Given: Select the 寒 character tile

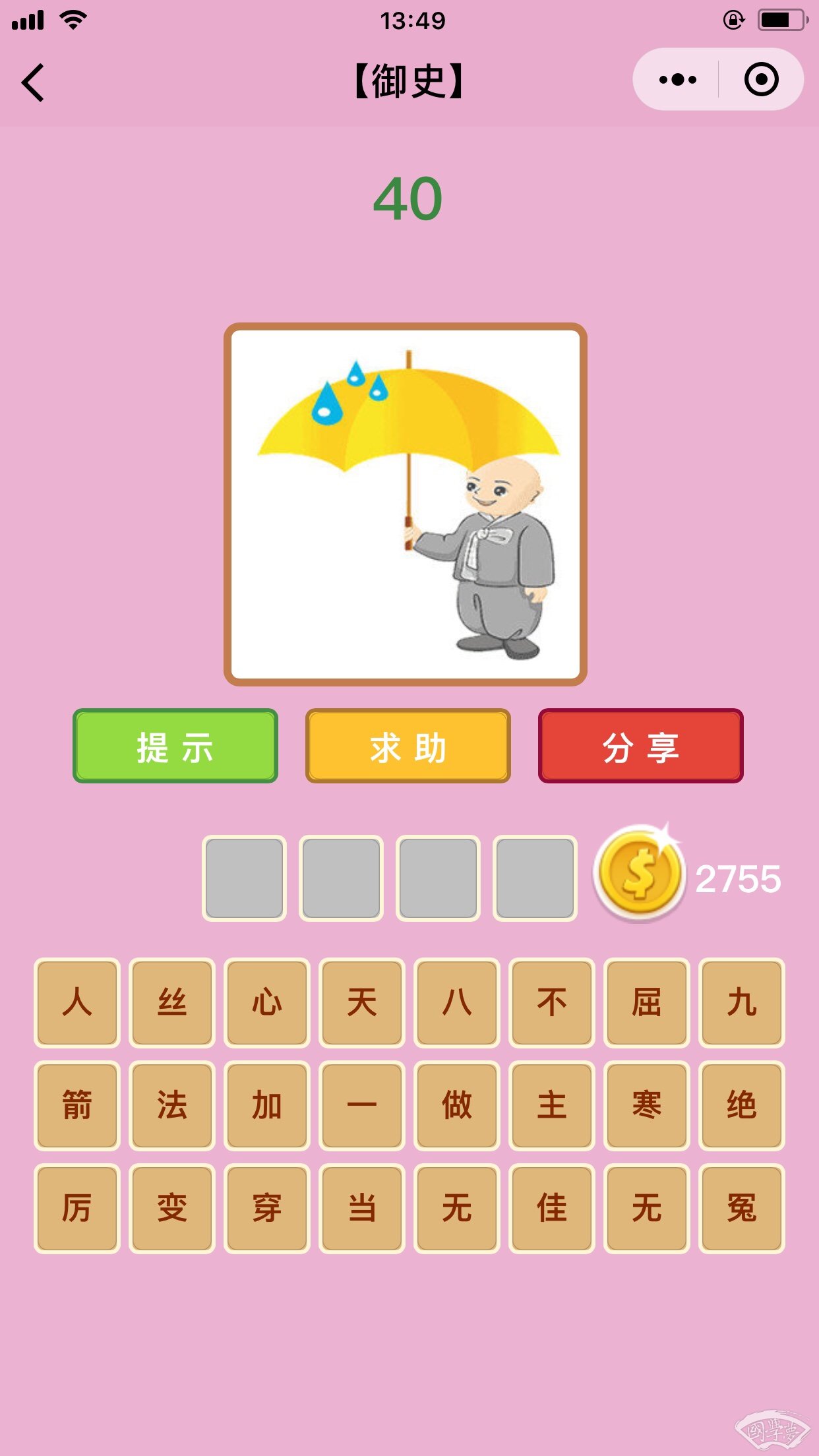Looking at the screenshot, I should tap(647, 1105).
